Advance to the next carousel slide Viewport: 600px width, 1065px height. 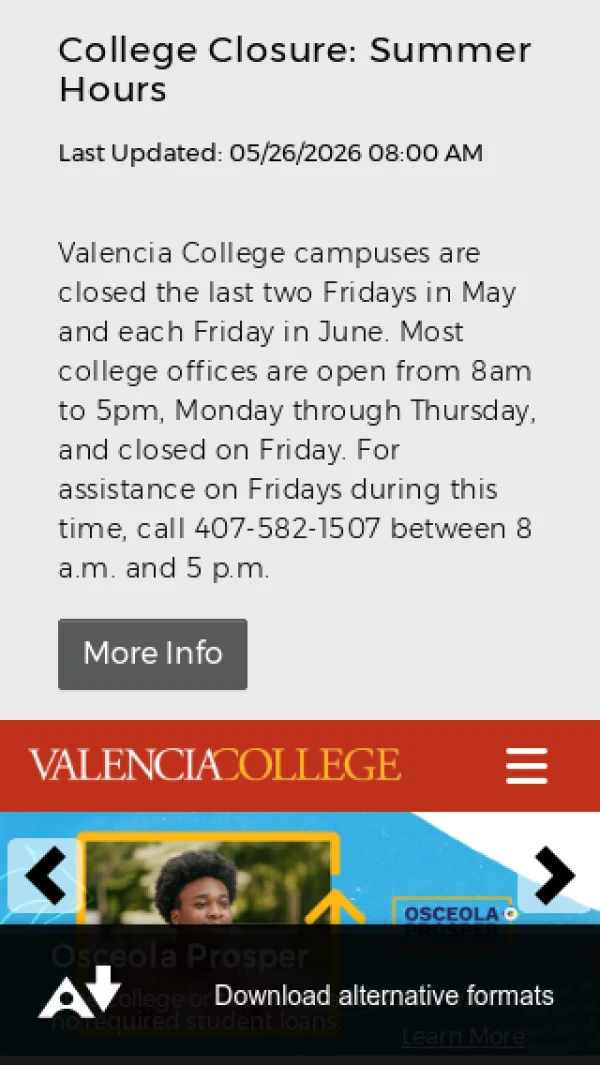(555, 876)
